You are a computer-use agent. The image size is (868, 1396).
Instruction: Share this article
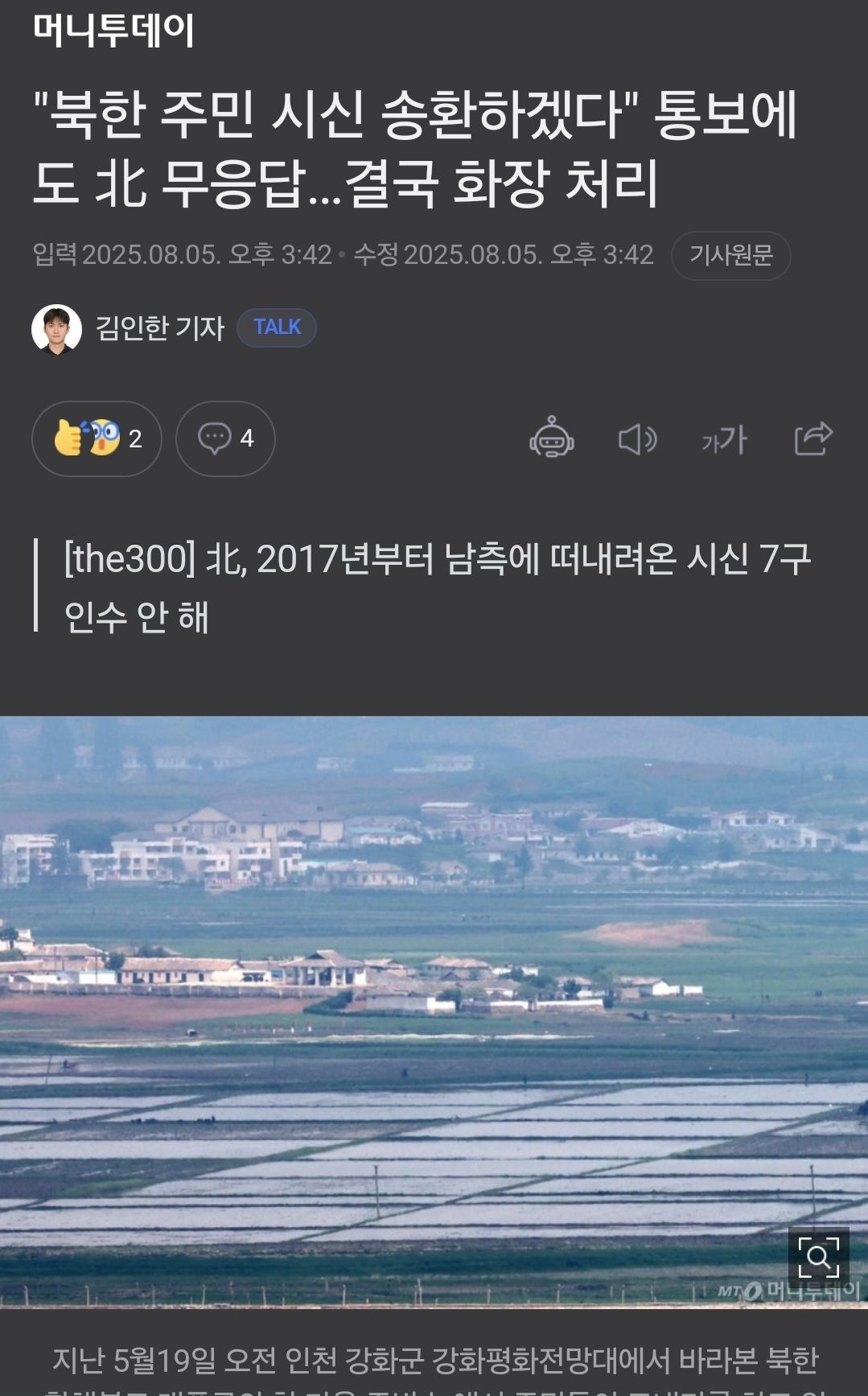(x=812, y=439)
